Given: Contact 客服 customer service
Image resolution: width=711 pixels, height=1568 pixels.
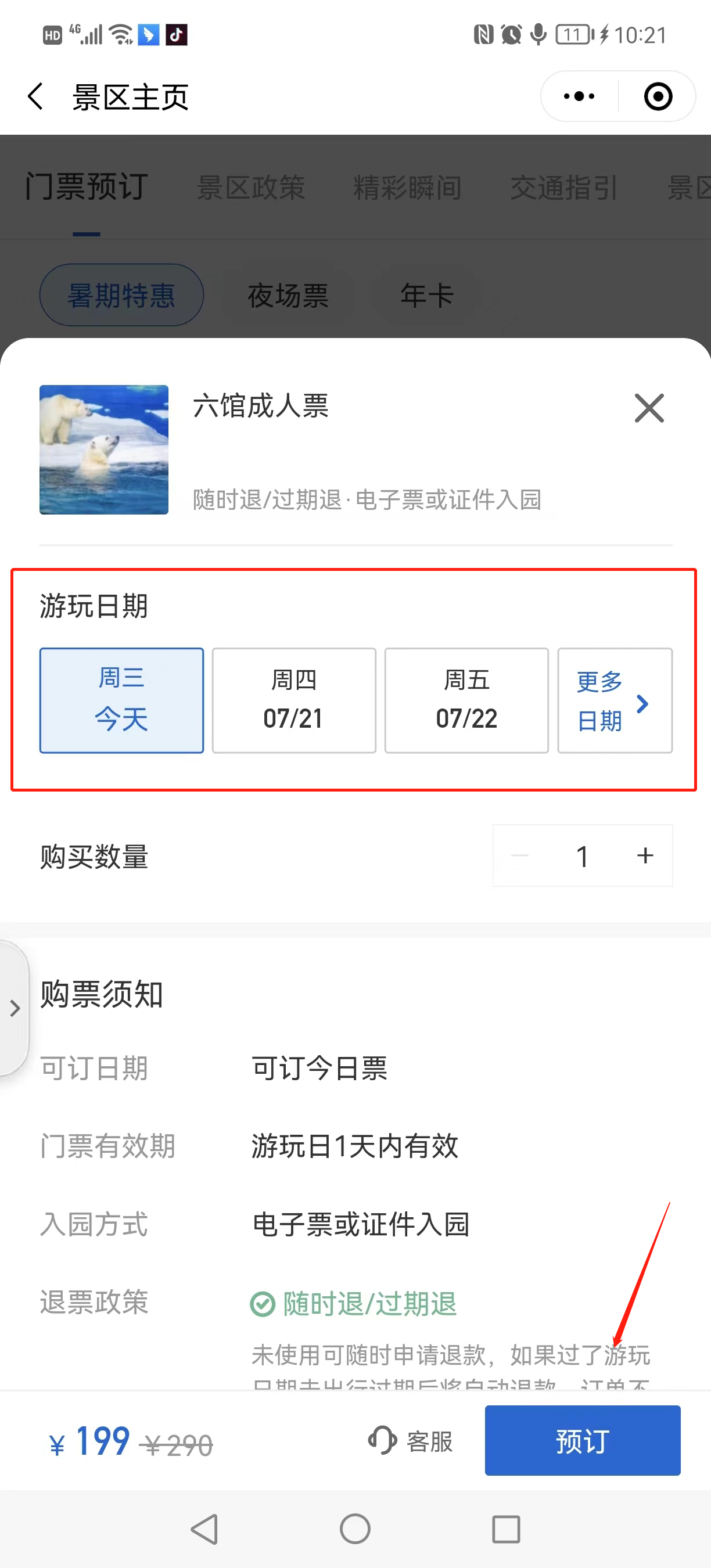Looking at the screenshot, I should (x=411, y=1441).
